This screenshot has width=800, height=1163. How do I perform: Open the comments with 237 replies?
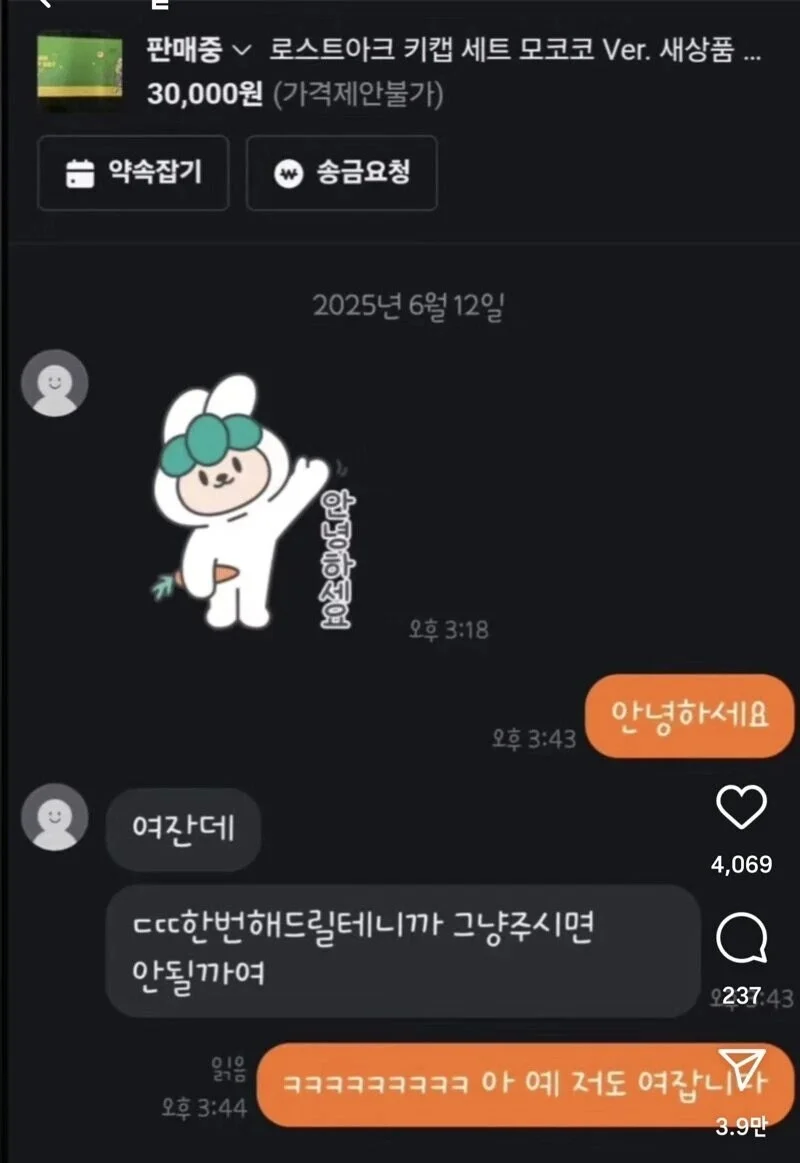pyautogui.click(x=742, y=939)
